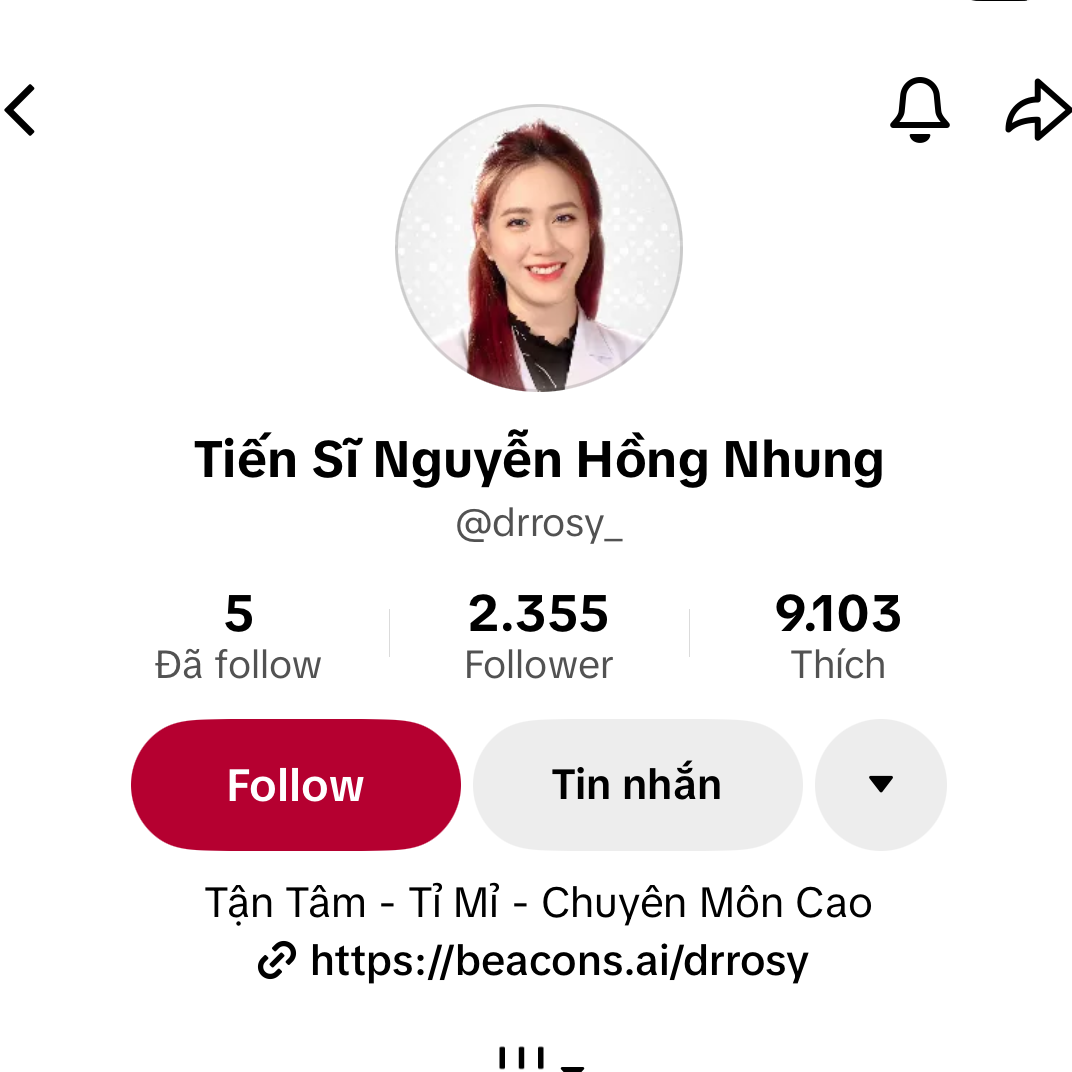Screen dimensions: 1072x1072
Task: Expand the dropdown arrow beside Tin nhắn
Action: point(880,785)
